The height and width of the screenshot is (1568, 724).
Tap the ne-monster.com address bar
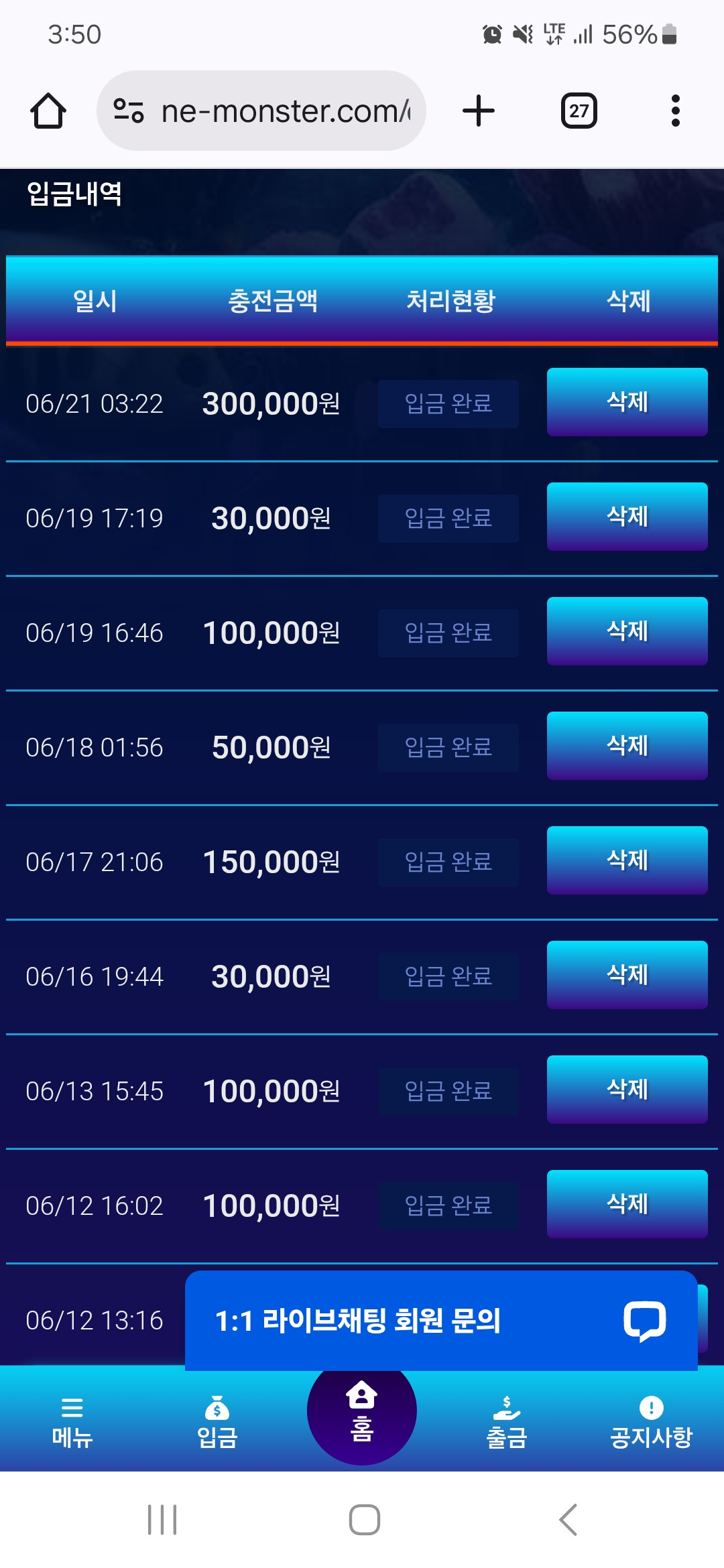[261, 111]
